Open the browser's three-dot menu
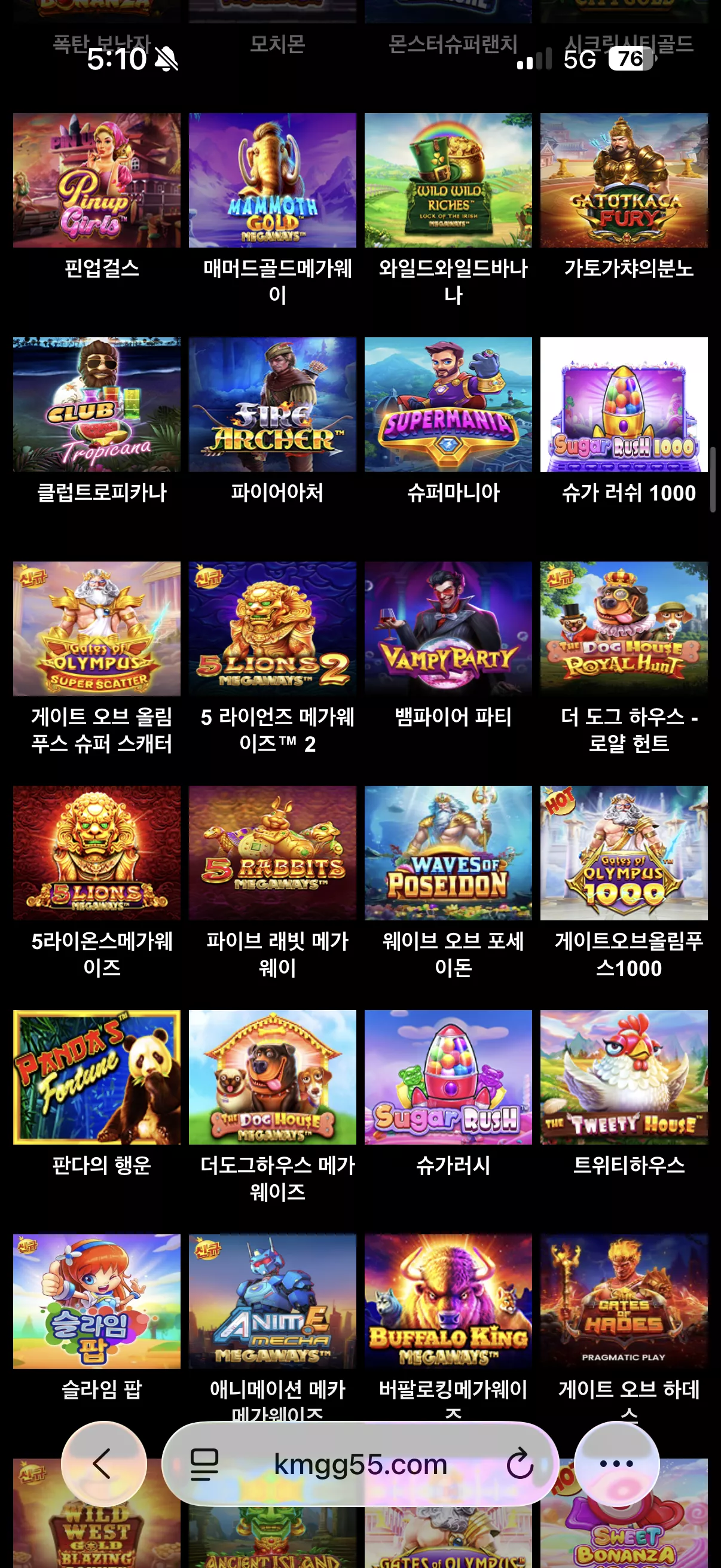Screen dimensions: 721x1568 [x=616, y=1463]
